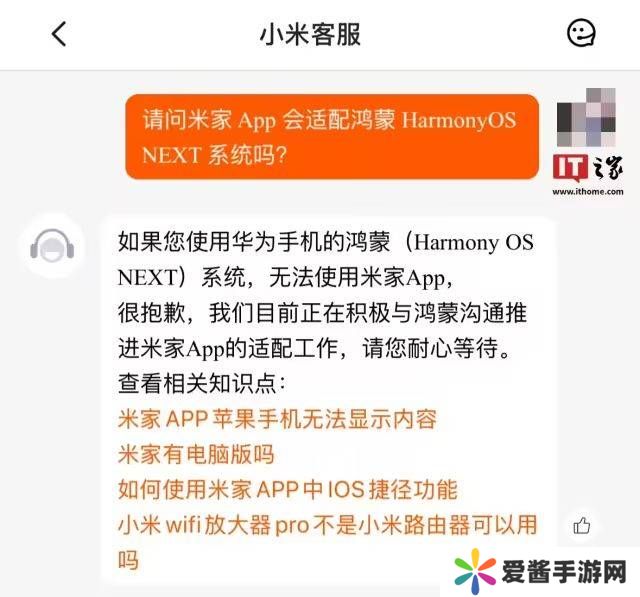Open the smiley face icon in the header
This screenshot has height=597, width=640.
581,33
